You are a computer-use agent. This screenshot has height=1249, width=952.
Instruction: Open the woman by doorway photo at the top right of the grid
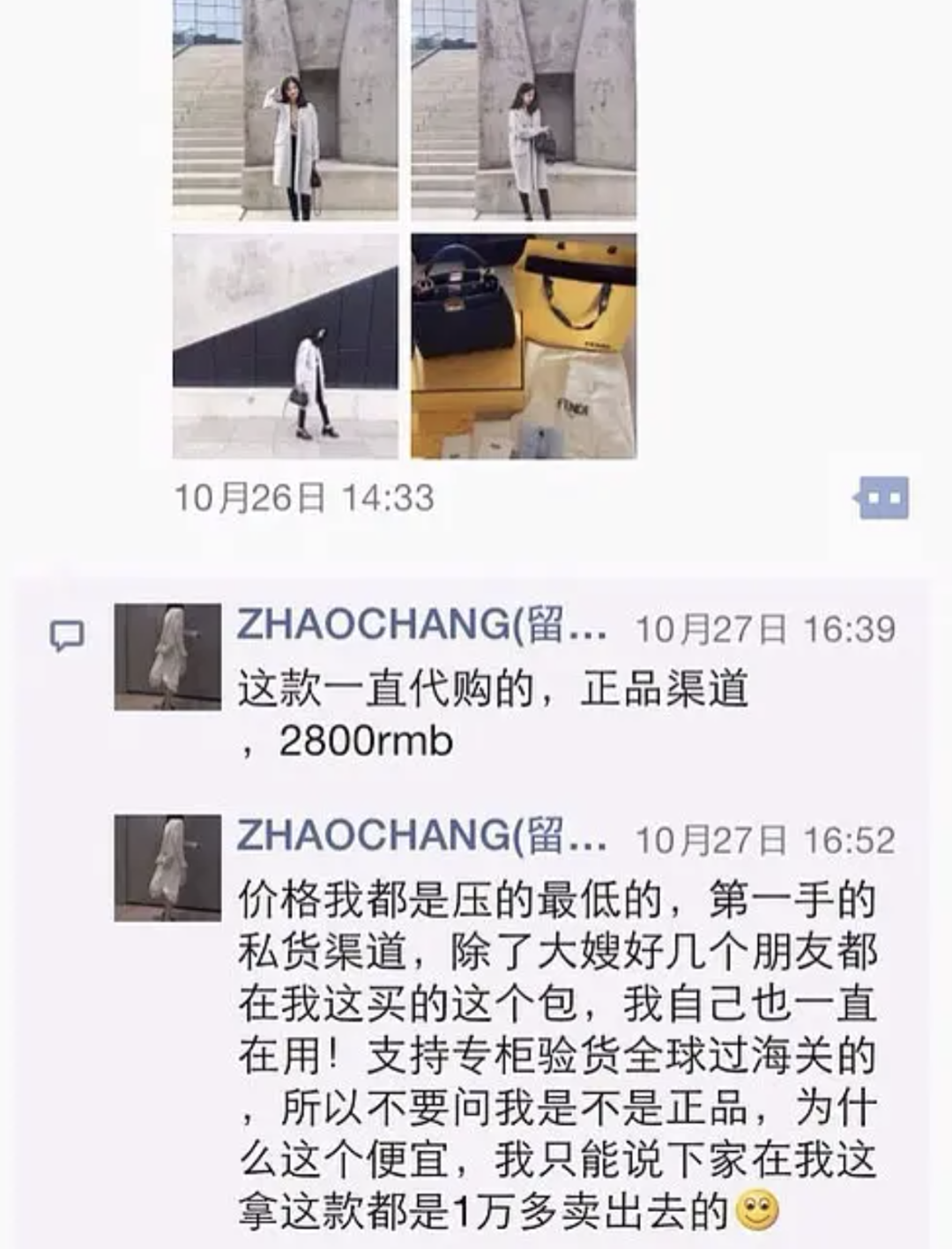(524, 109)
